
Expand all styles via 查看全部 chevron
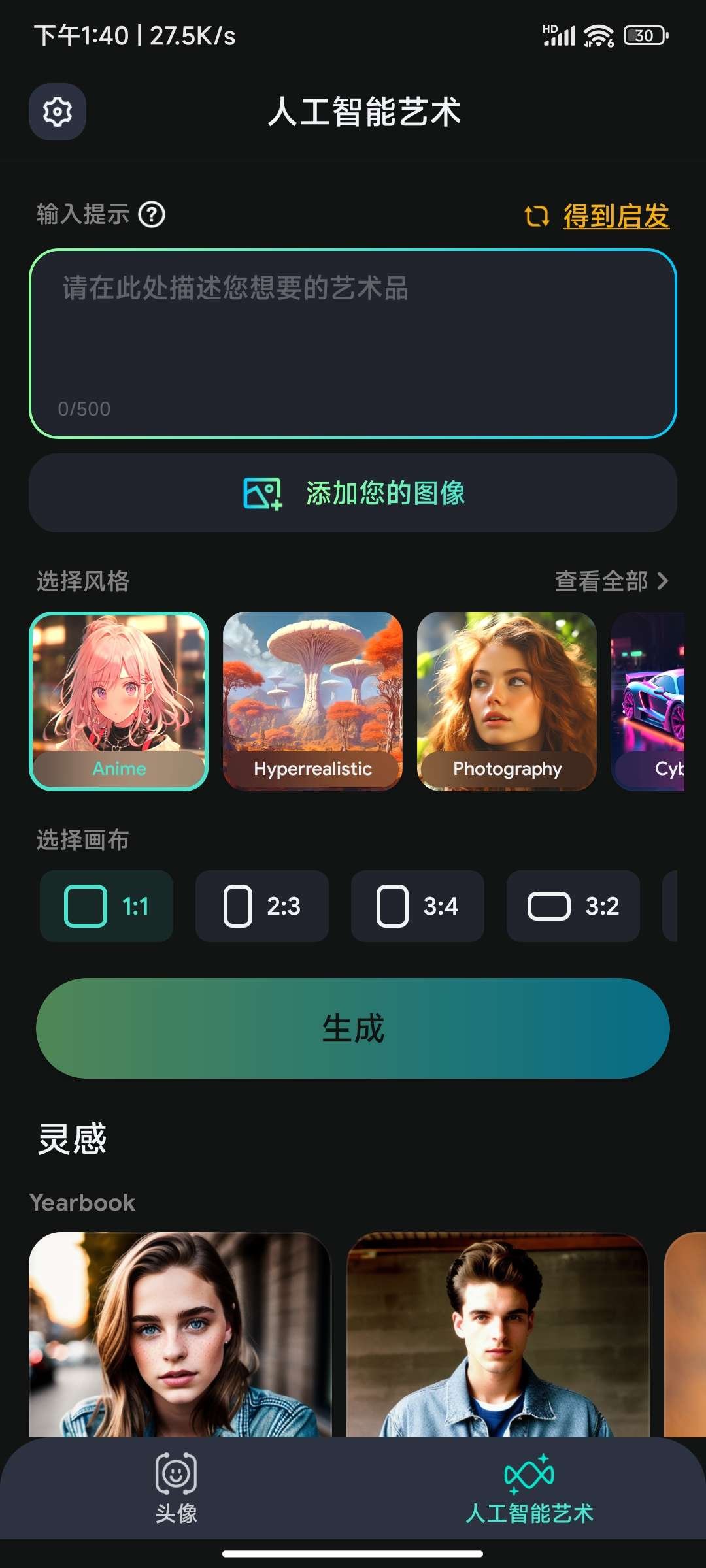pyautogui.click(x=663, y=580)
